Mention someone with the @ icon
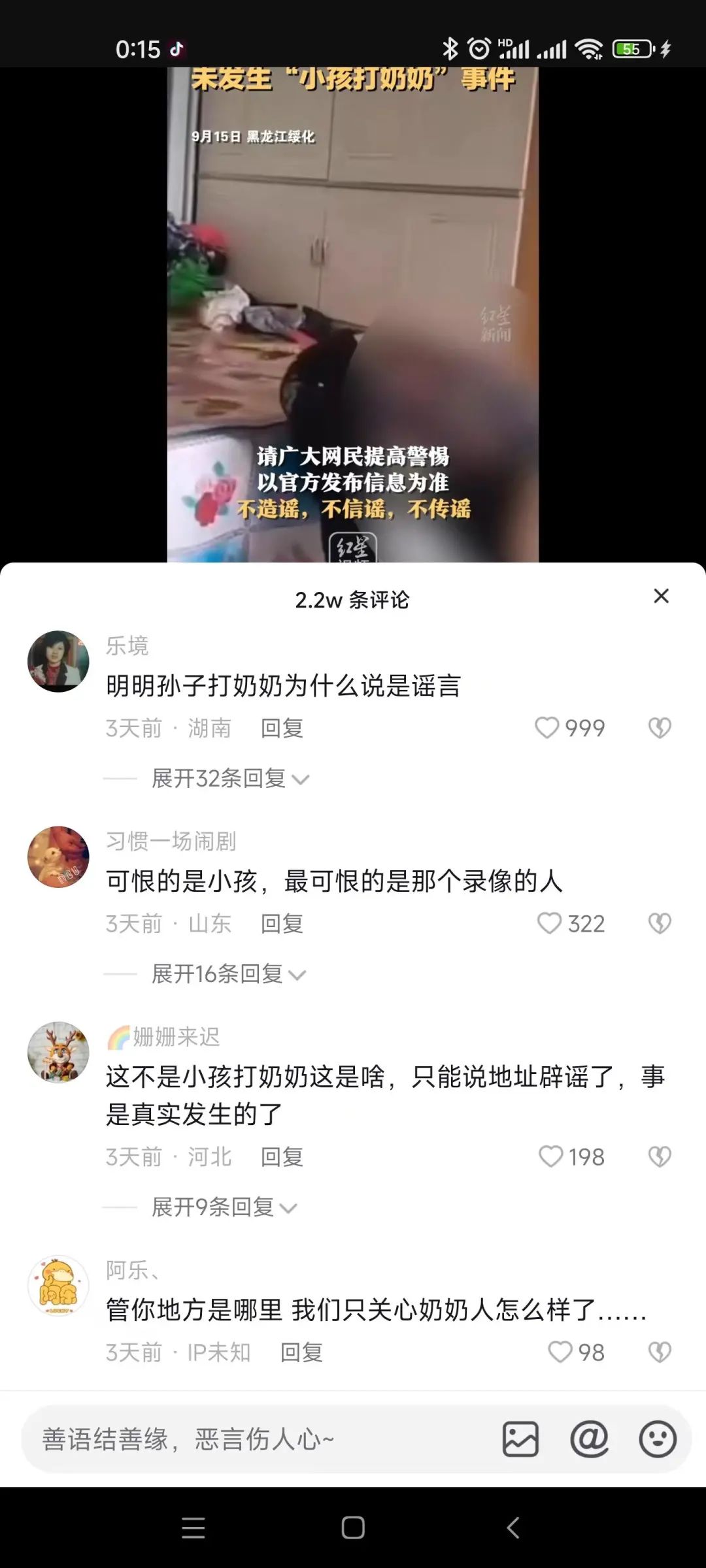This screenshot has height=1568, width=706. (589, 1439)
